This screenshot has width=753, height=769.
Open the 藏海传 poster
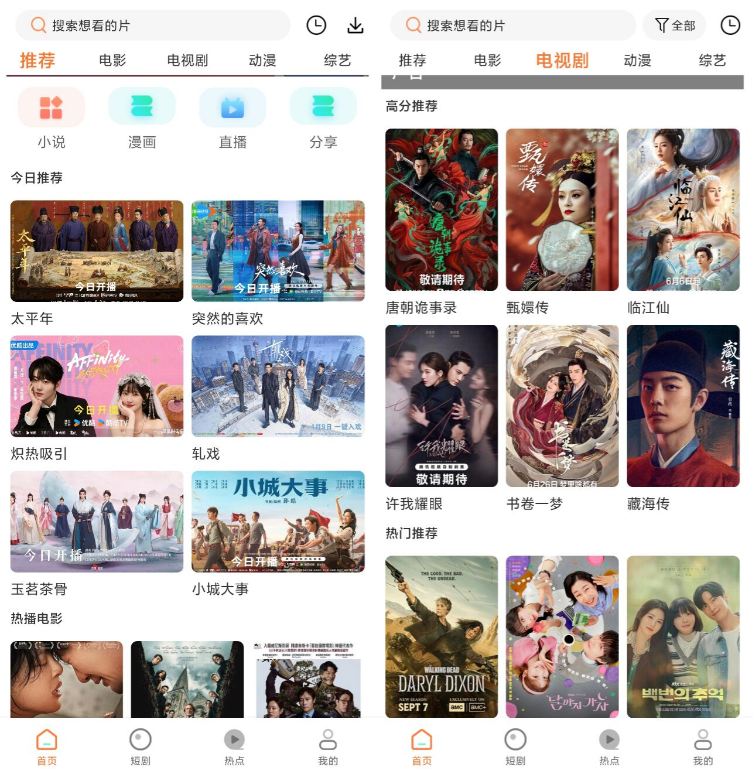683,406
